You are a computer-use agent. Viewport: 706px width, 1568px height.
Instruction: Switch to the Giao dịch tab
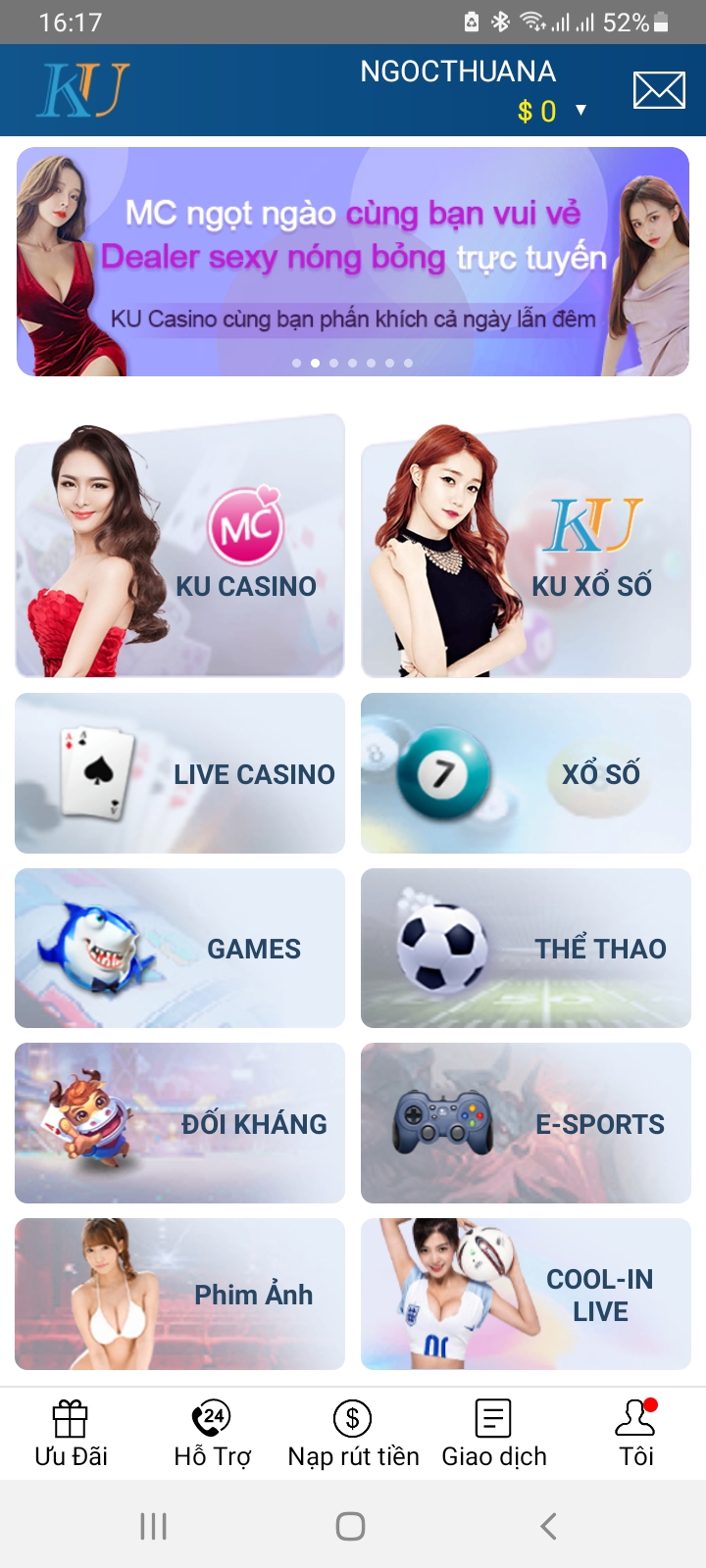pos(493,1434)
